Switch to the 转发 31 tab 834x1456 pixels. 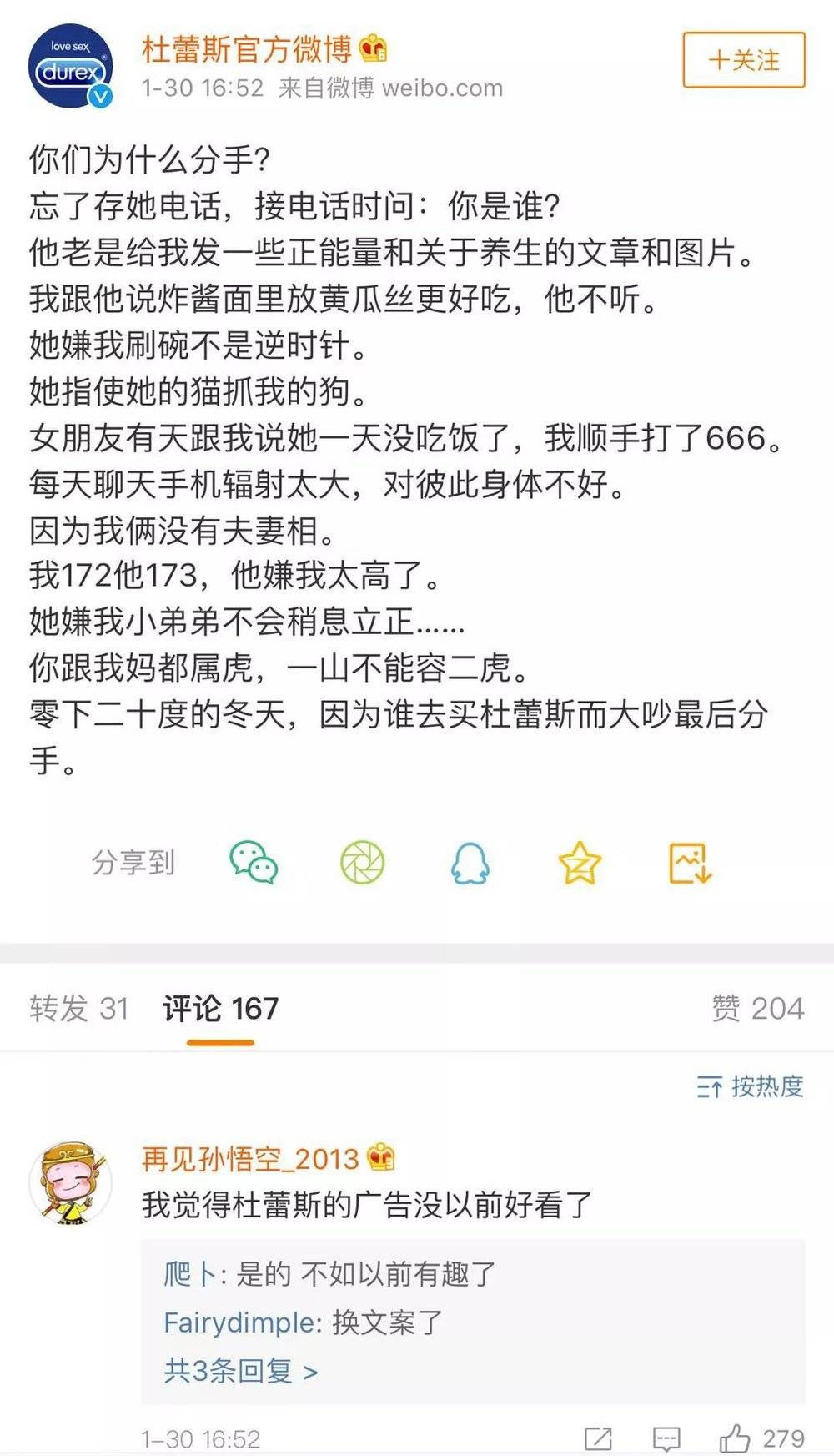(x=79, y=1009)
